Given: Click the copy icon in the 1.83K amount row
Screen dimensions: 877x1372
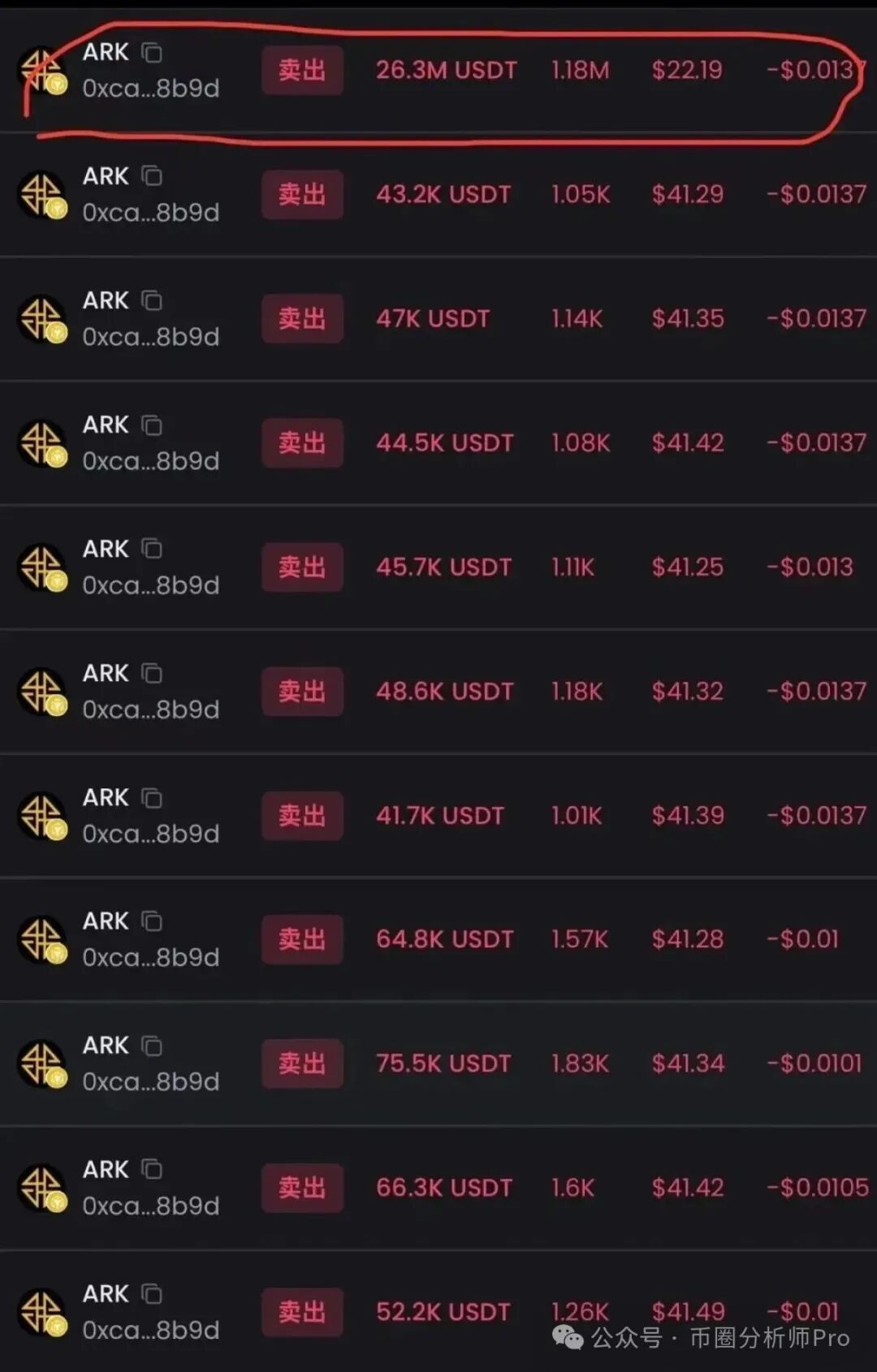Looking at the screenshot, I should 151,1046.
